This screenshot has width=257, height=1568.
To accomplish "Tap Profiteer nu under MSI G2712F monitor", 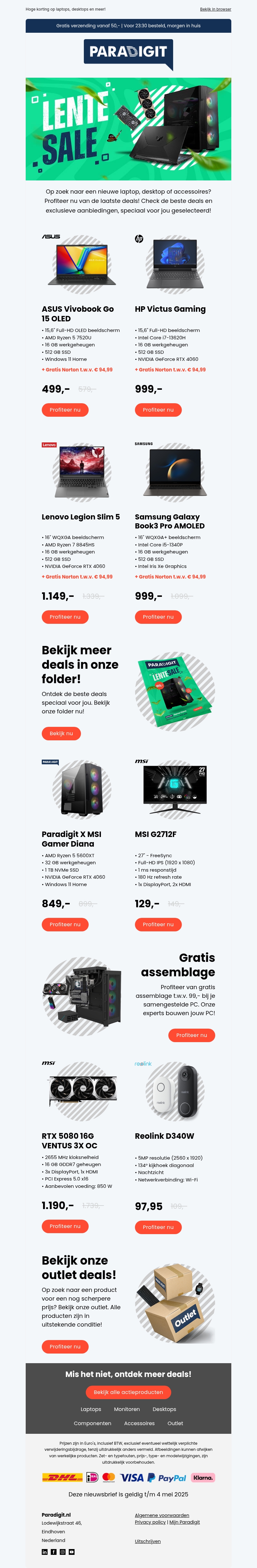I will point(158,924).
